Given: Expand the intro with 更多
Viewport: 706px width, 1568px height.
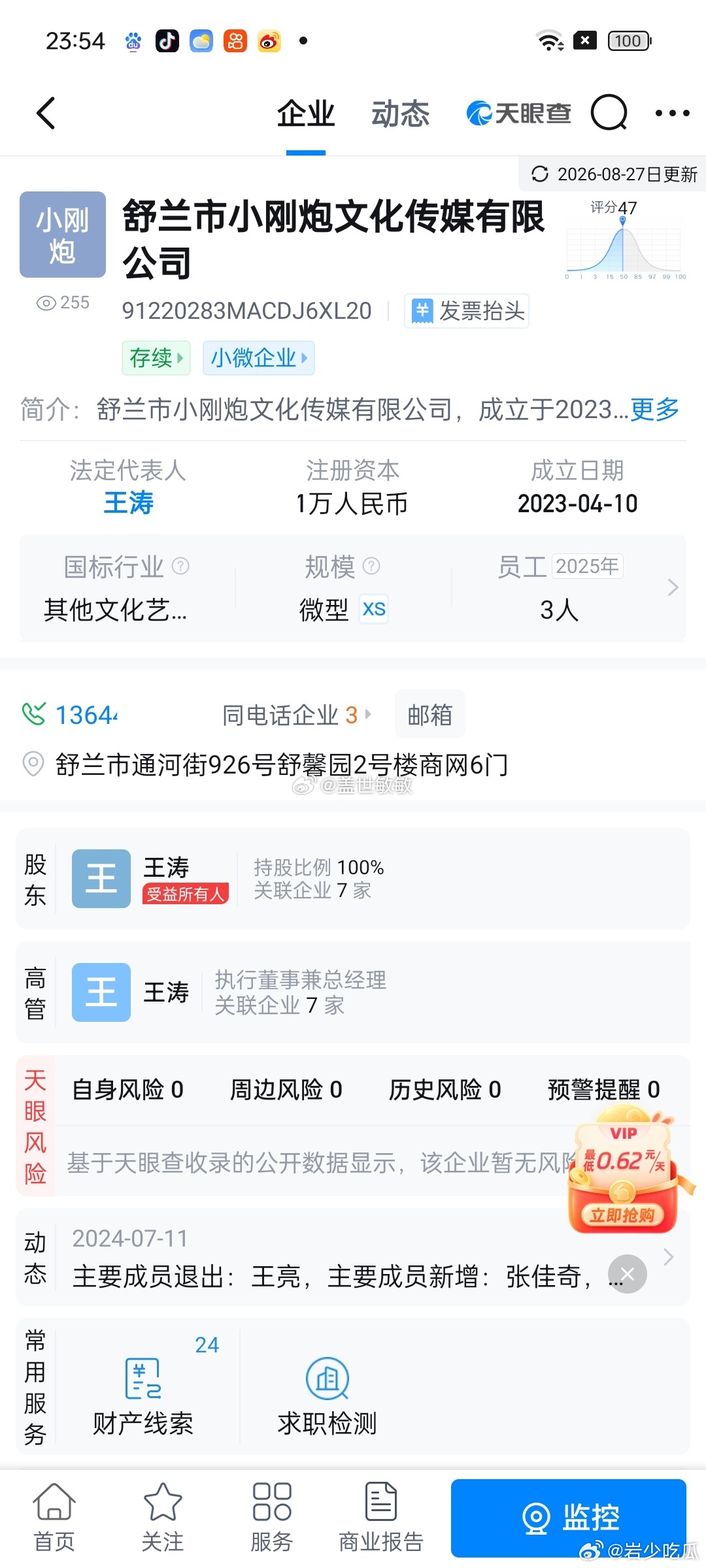Looking at the screenshot, I should (x=654, y=410).
